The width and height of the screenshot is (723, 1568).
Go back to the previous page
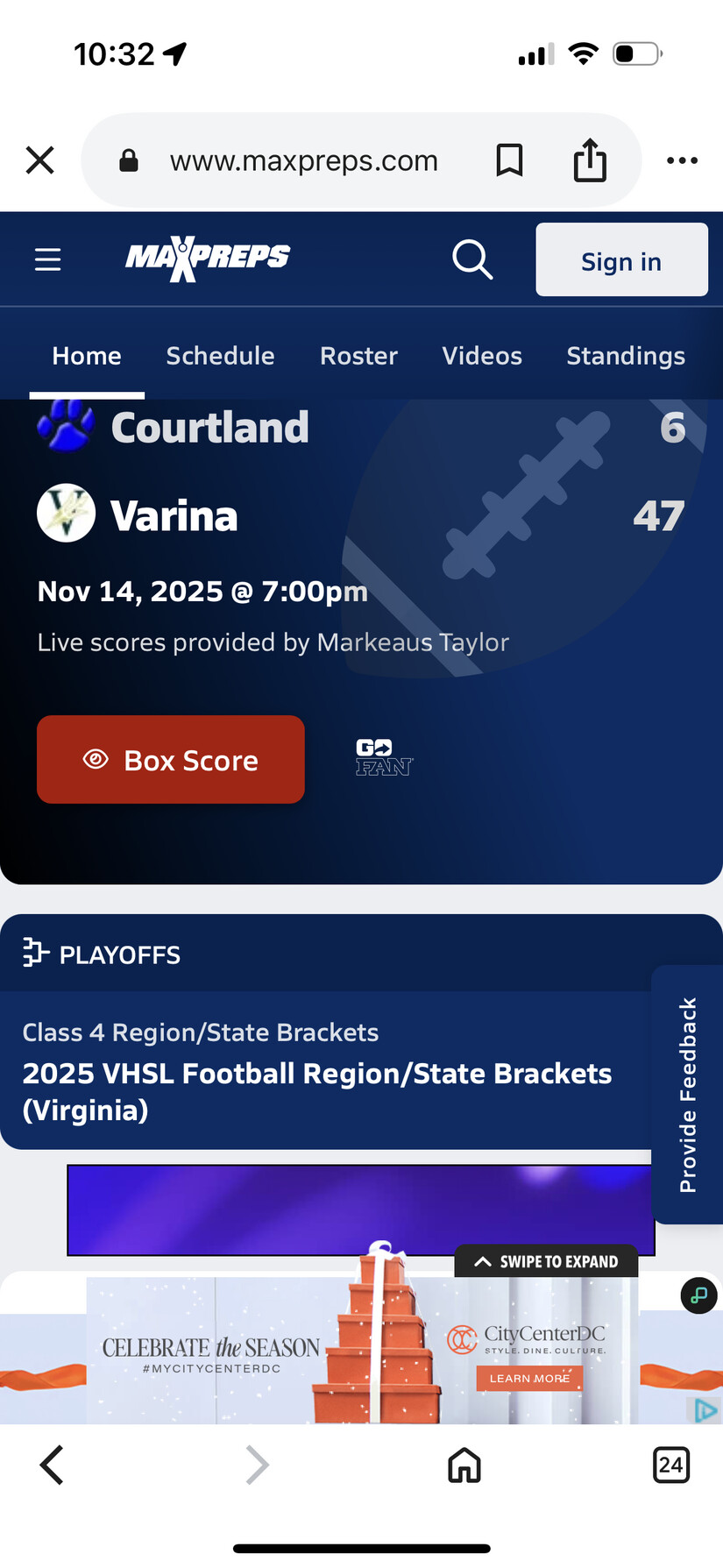coord(53,1465)
